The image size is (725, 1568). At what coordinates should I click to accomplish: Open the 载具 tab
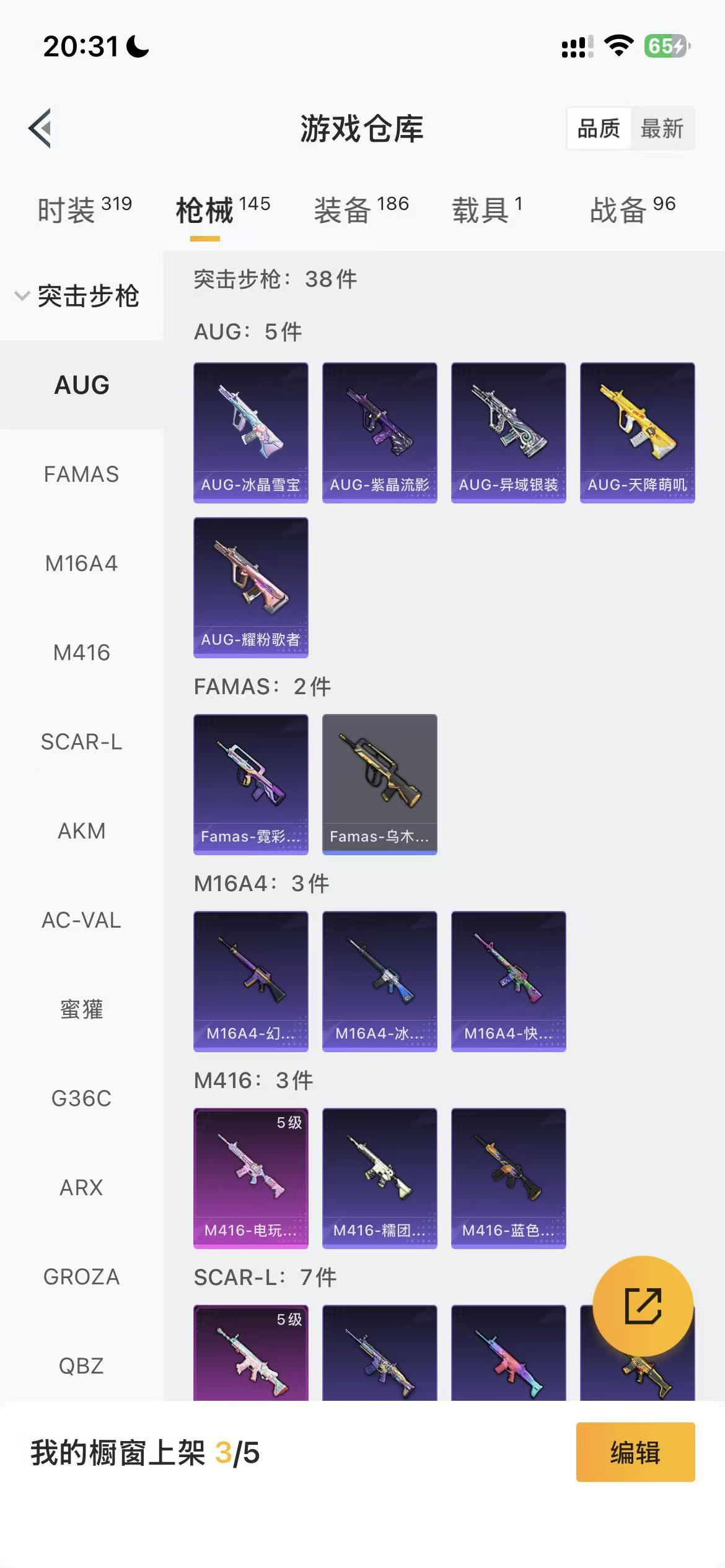[x=487, y=209]
